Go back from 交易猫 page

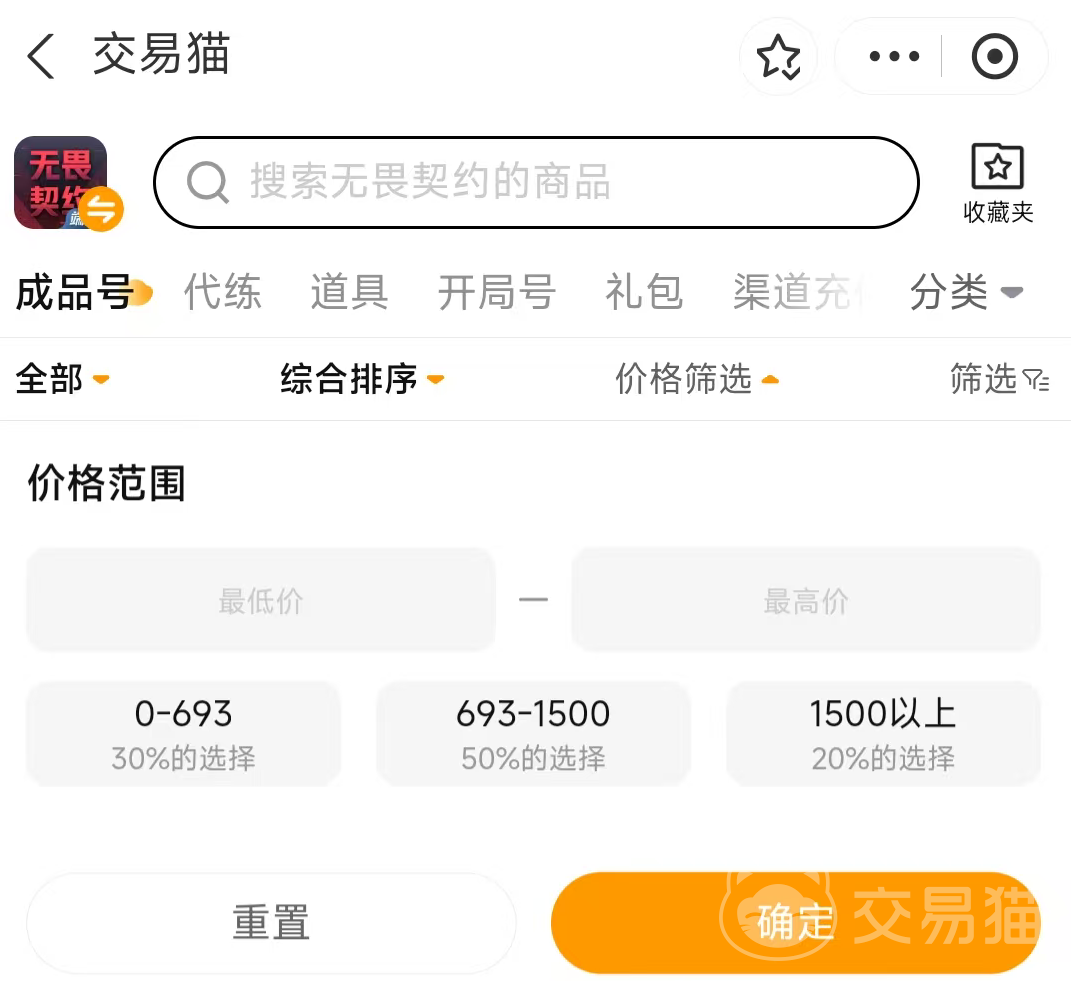[x=40, y=57]
